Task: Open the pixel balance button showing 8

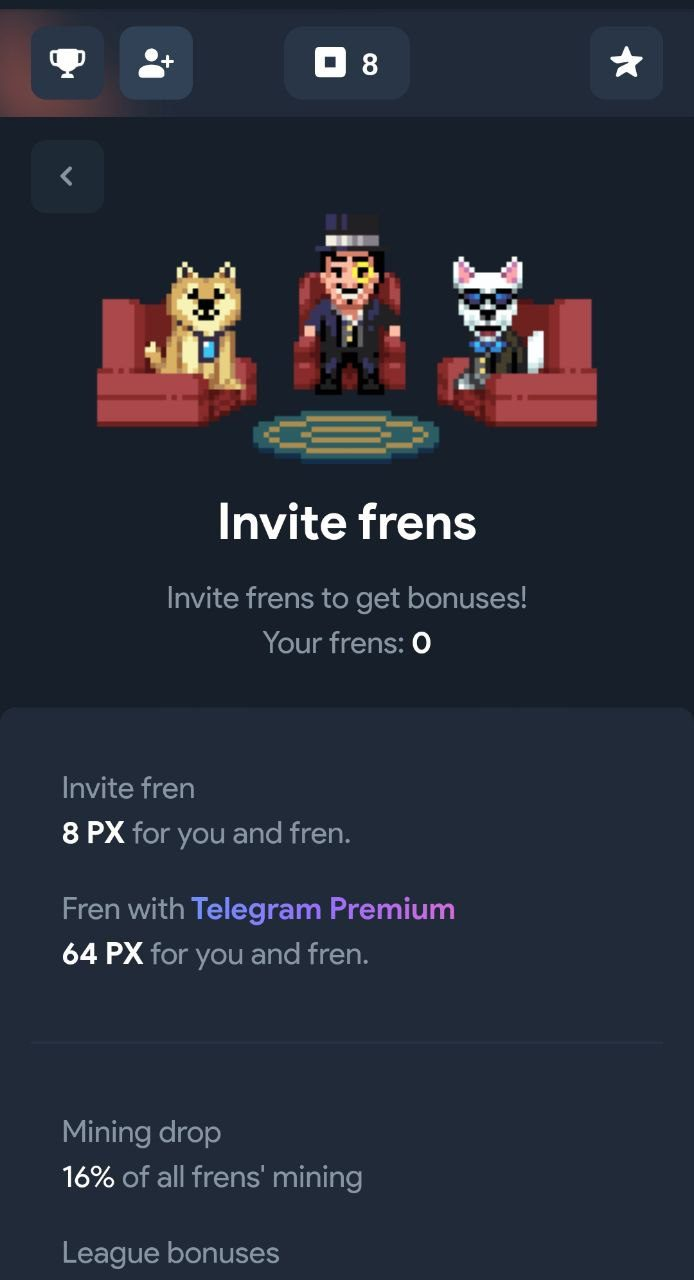Action: (346, 63)
